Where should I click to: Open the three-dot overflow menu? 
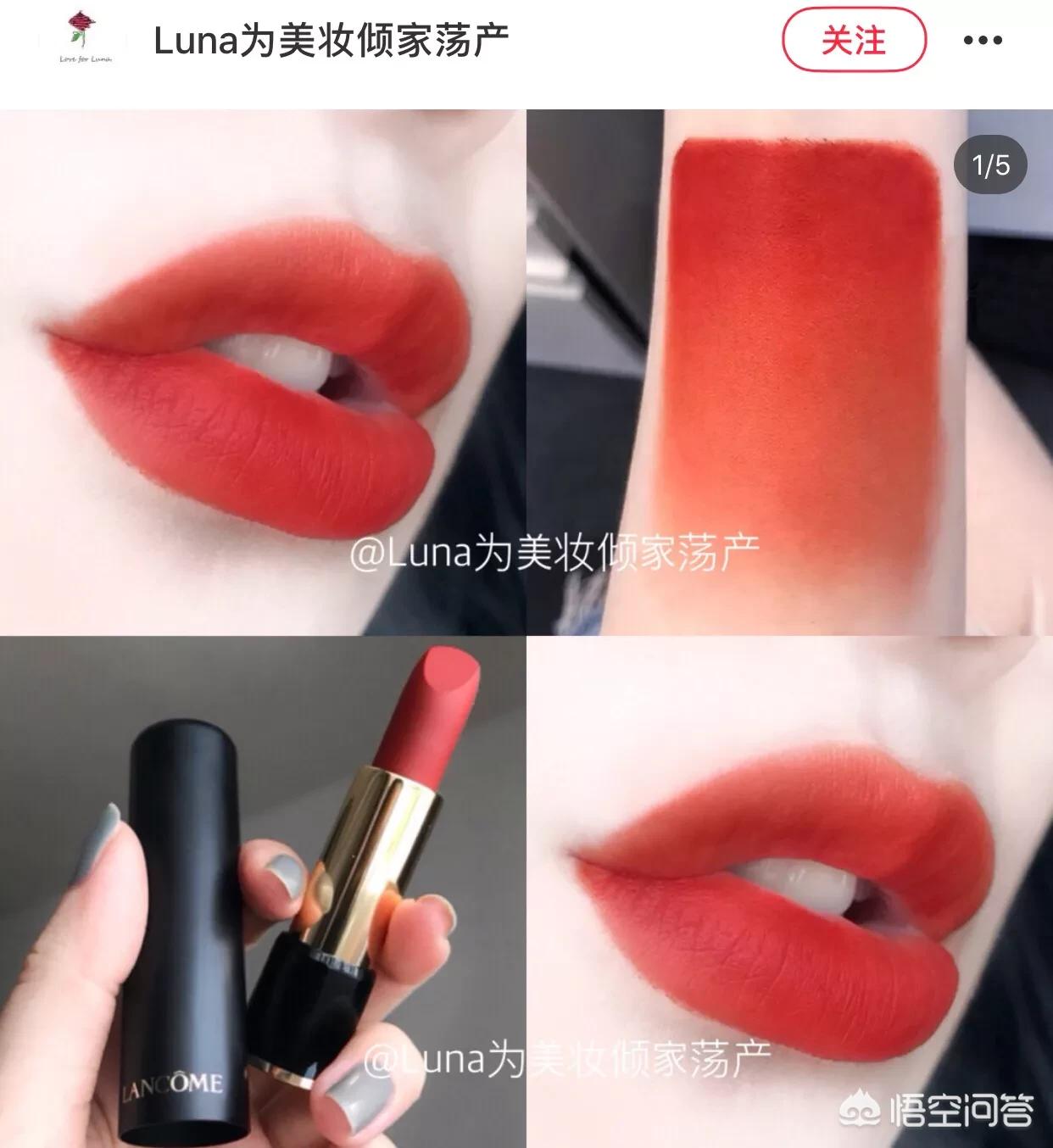pyautogui.click(x=983, y=41)
